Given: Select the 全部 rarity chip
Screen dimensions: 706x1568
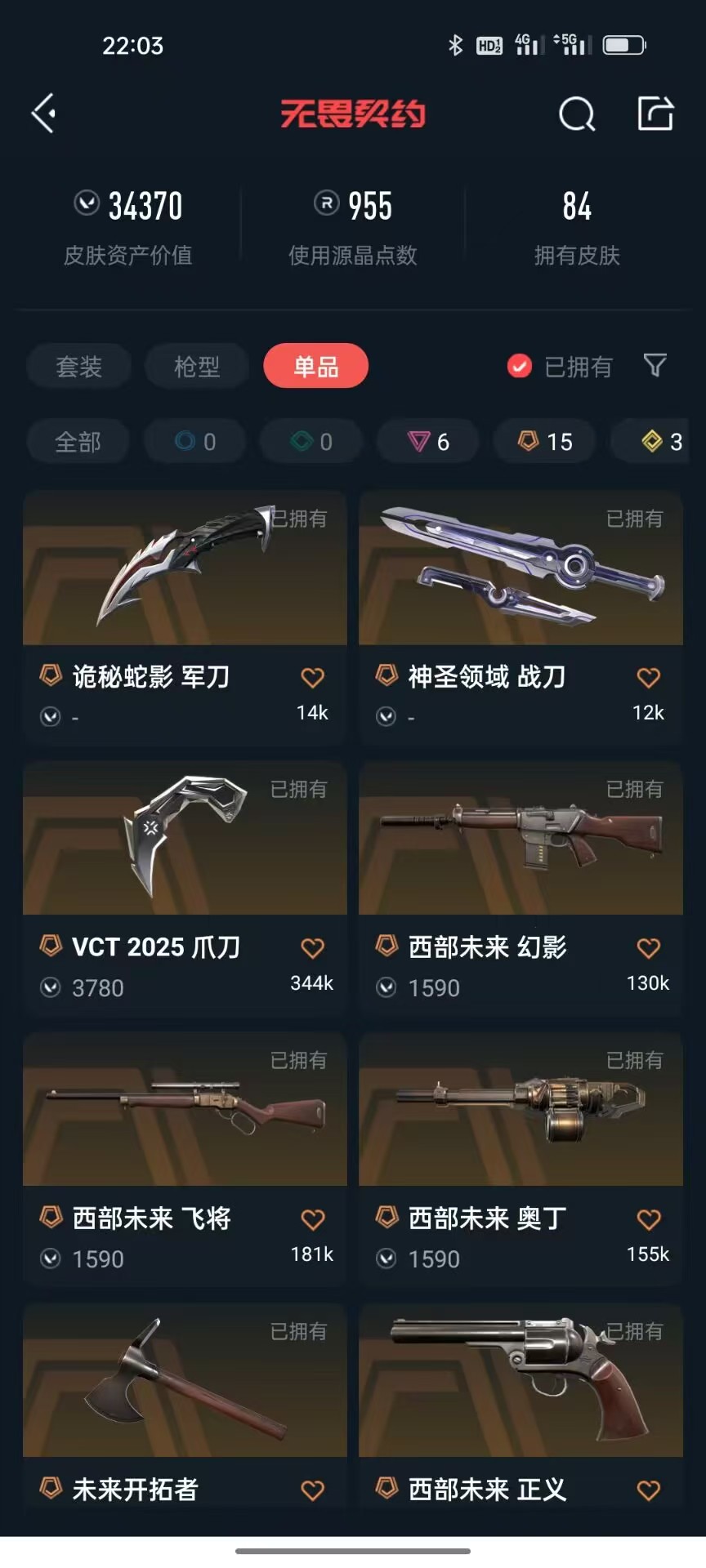Looking at the screenshot, I should pyautogui.click(x=78, y=442).
